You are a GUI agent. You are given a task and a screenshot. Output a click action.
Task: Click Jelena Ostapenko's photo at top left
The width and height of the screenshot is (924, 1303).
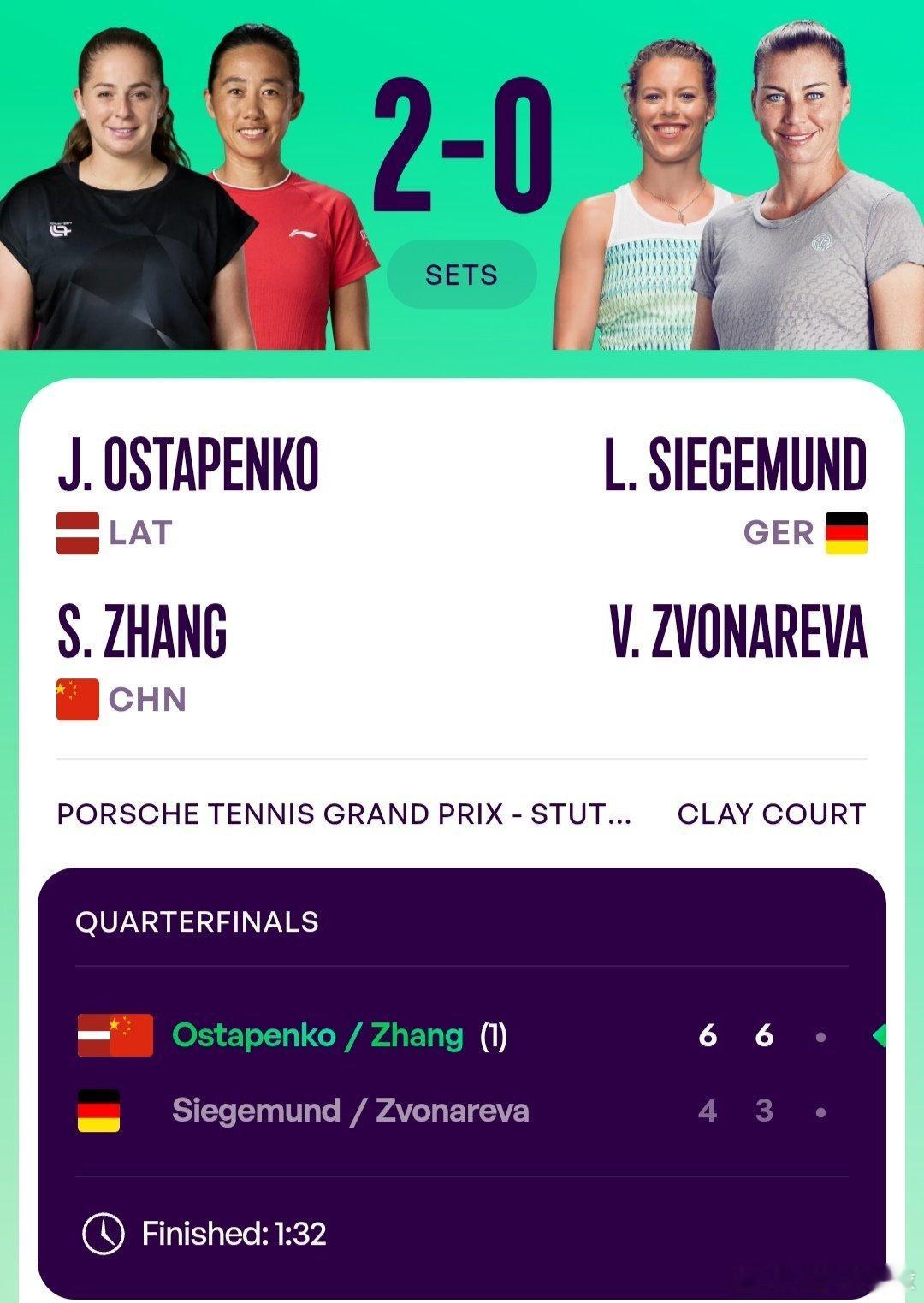point(111,171)
